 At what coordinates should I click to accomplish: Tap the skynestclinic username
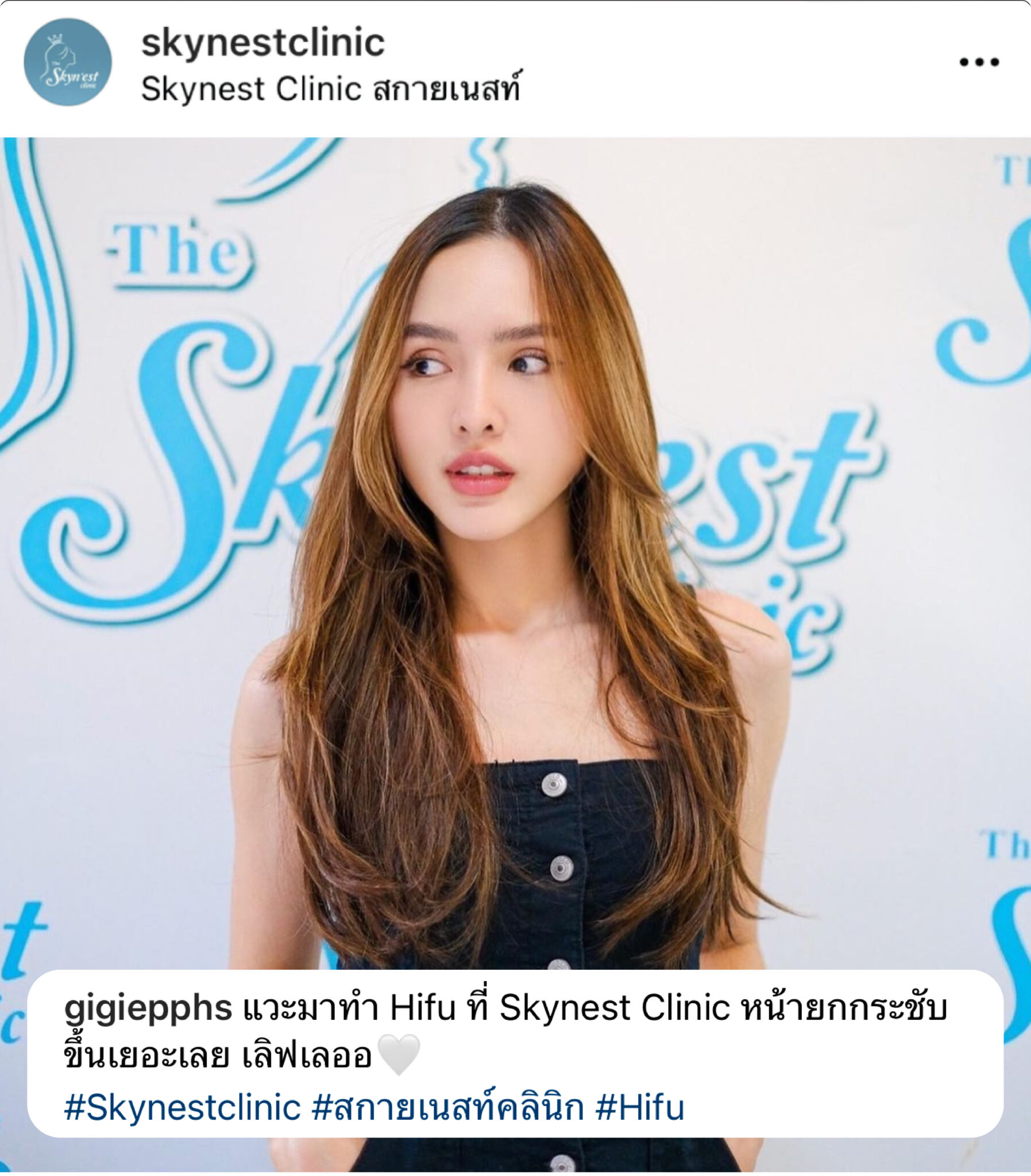point(263,42)
